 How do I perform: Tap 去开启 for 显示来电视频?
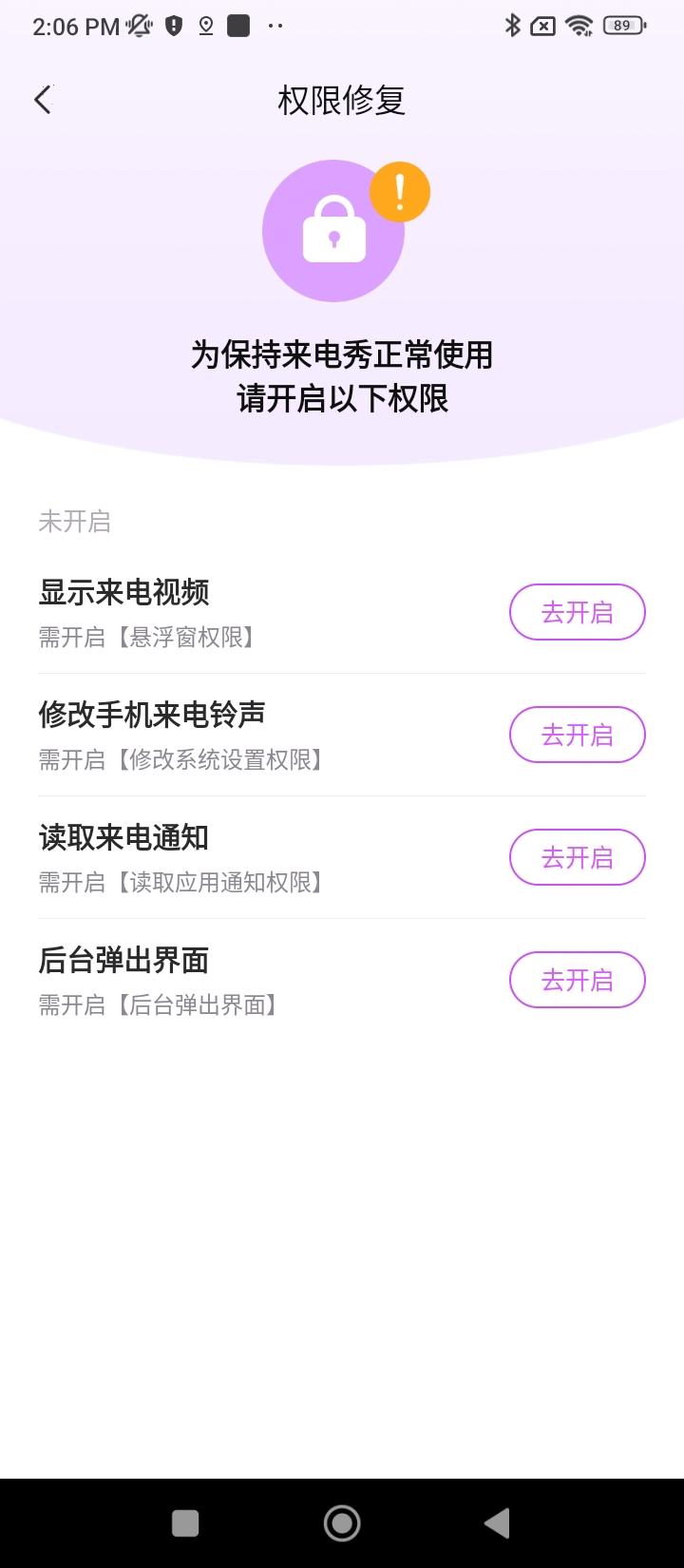pyautogui.click(x=578, y=612)
